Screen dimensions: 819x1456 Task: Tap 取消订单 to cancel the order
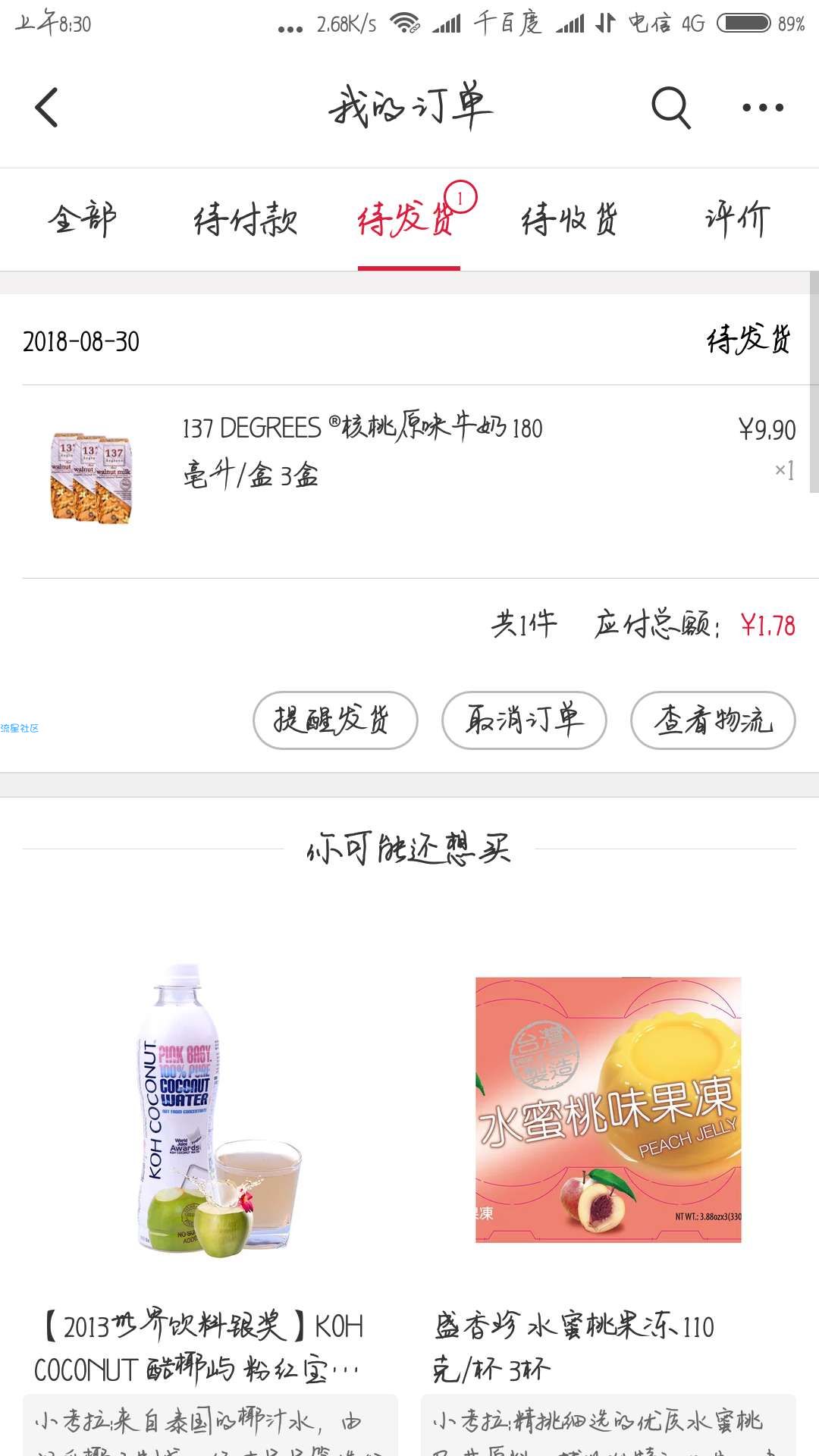pyautogui.click(x=524, y=720)
